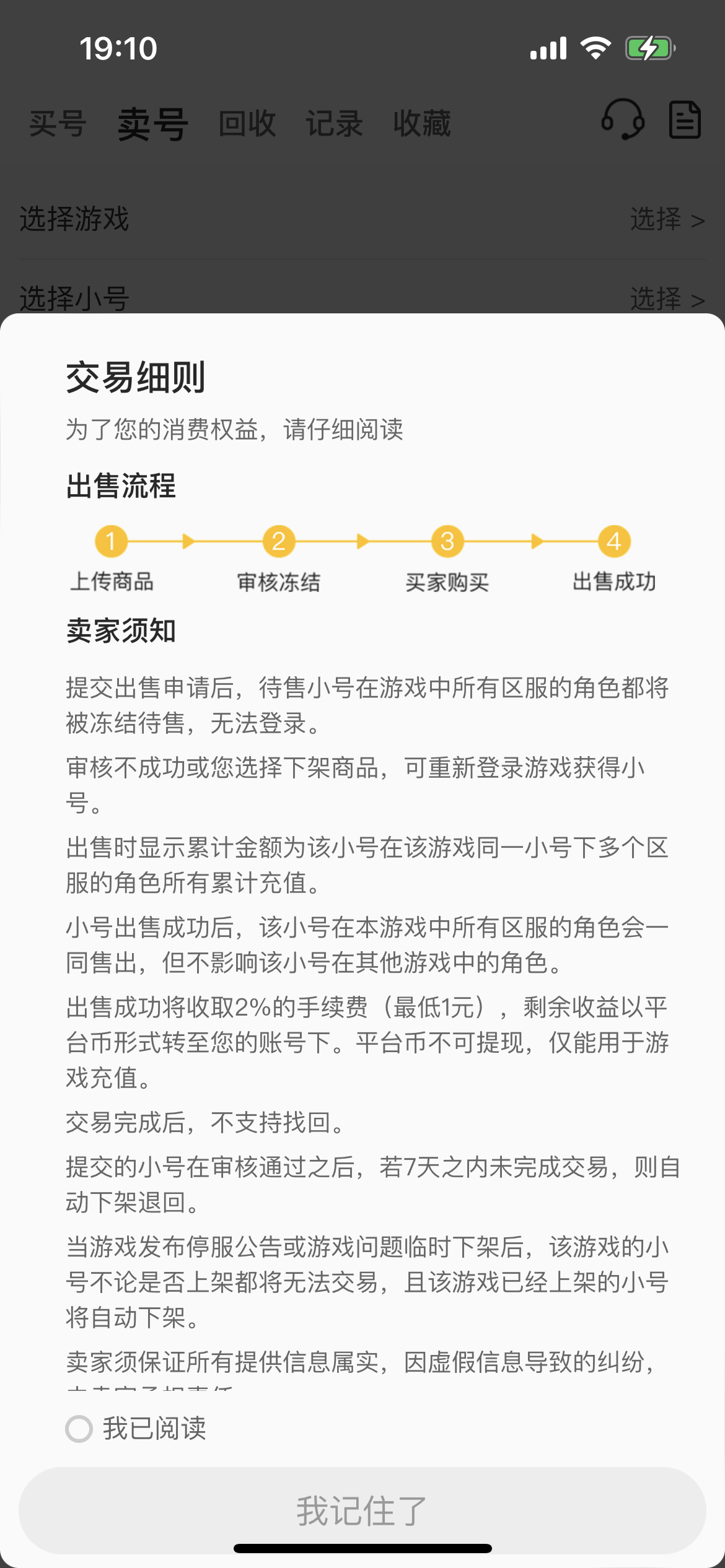Check the 我已阅读 confirmation circle
725x1568 pixels.
pyautogui.click(x=79, y=1429)
